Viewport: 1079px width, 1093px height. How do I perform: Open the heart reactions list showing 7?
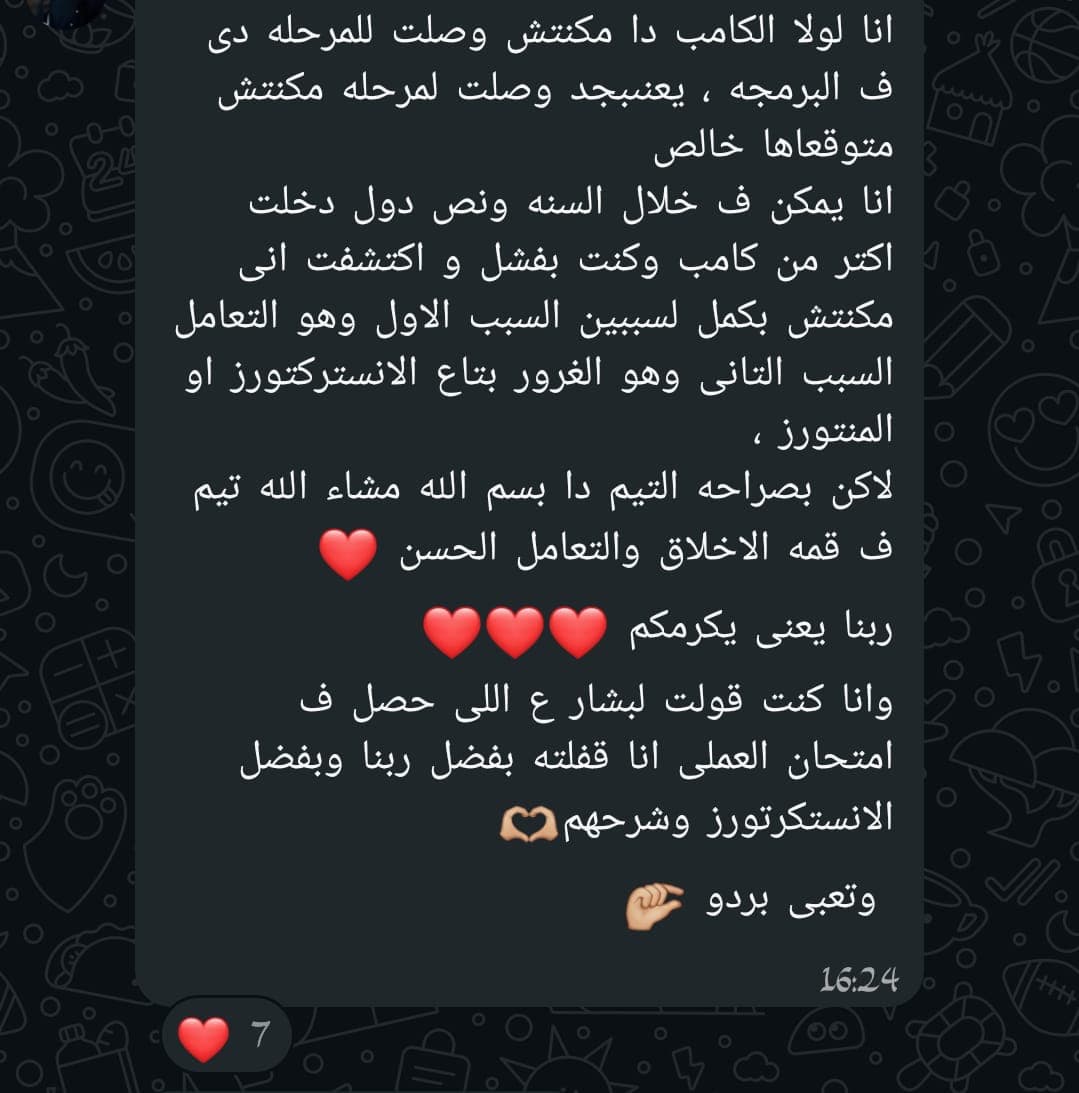[226, 1035]
